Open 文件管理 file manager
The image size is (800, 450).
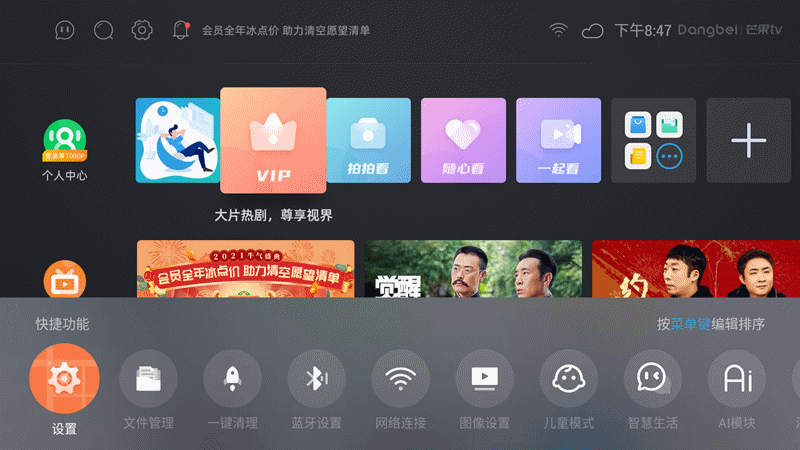coord(148,379)
